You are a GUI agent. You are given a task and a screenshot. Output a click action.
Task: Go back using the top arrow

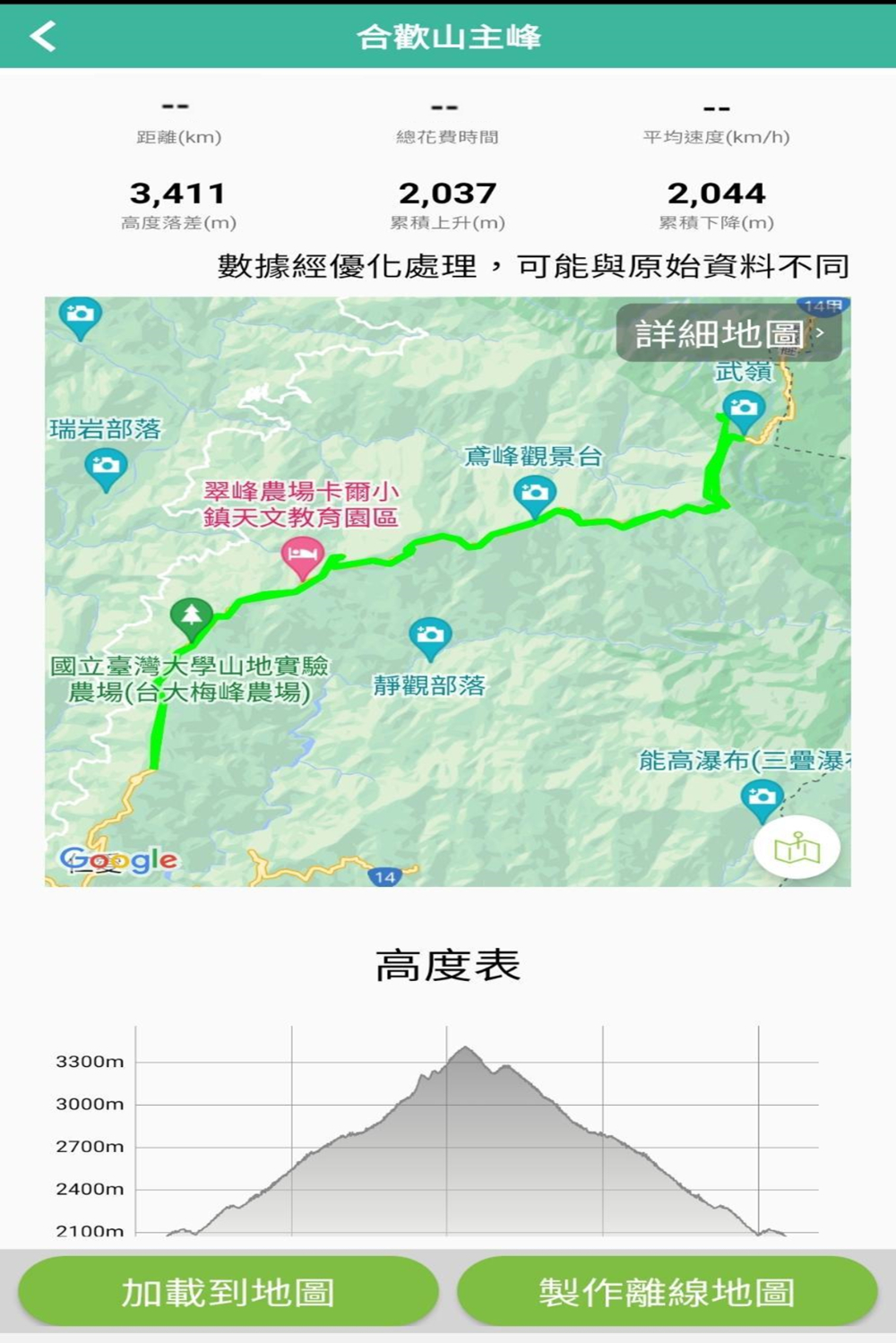43,36
